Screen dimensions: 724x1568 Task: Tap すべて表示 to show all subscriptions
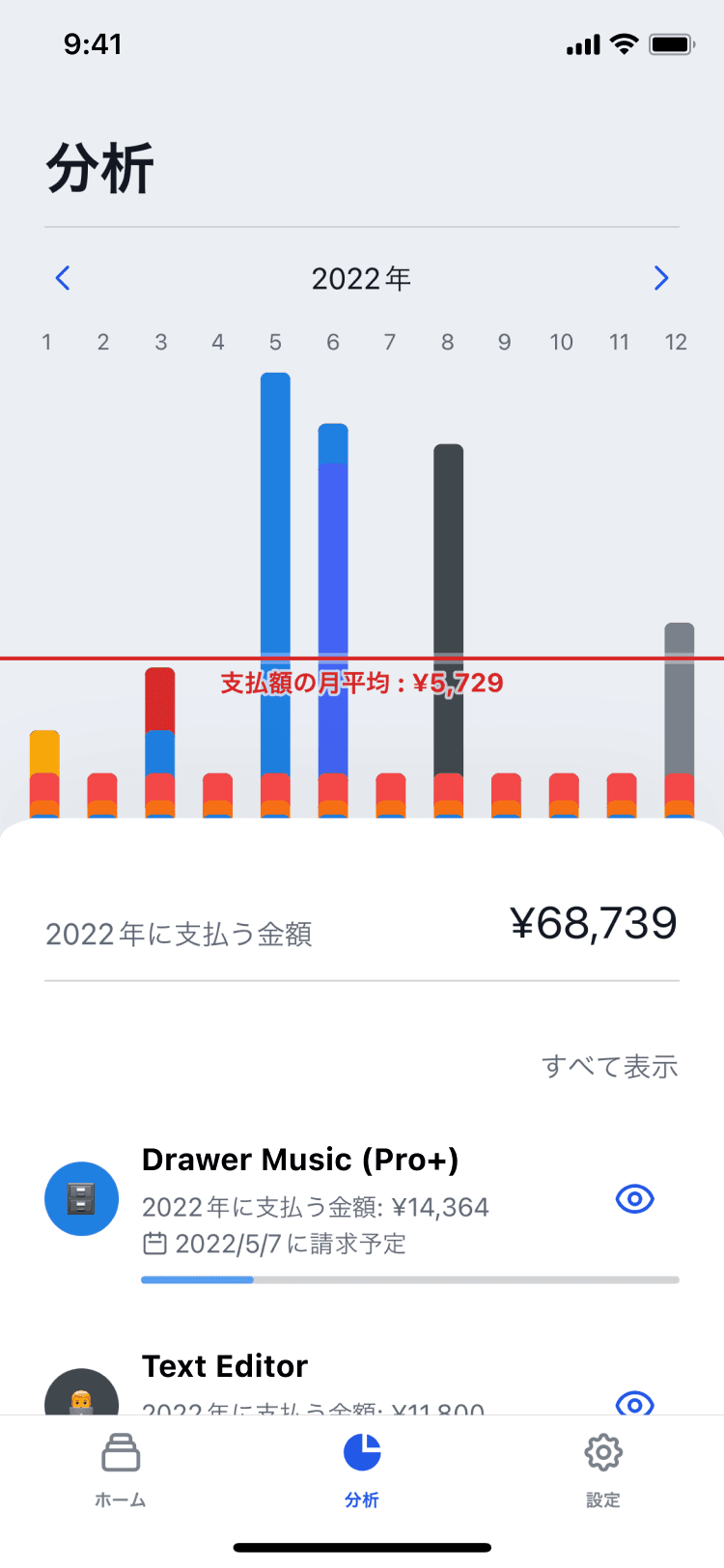[610, 1066]
